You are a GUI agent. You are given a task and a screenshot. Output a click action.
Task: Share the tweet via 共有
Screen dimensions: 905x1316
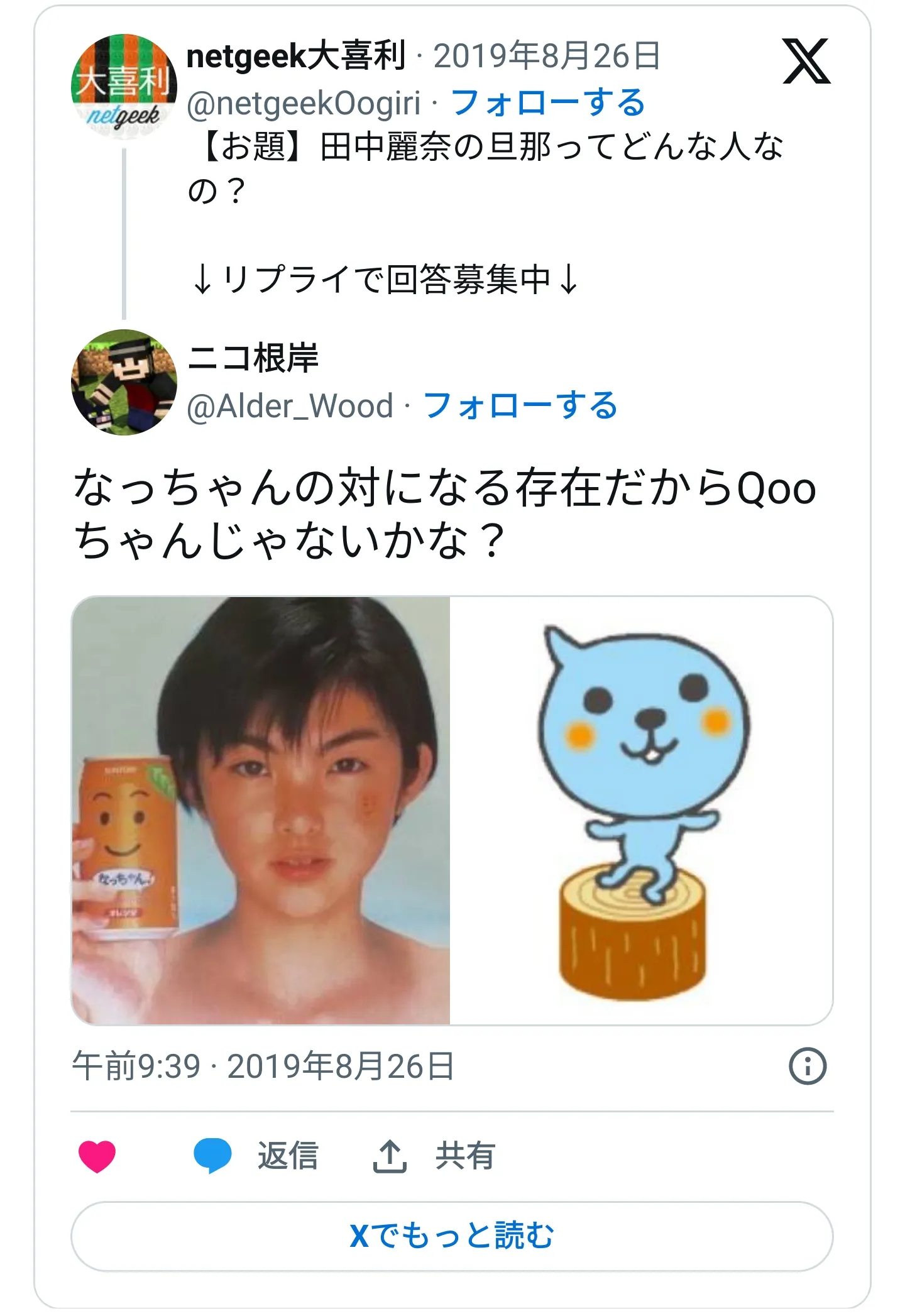435,1156
